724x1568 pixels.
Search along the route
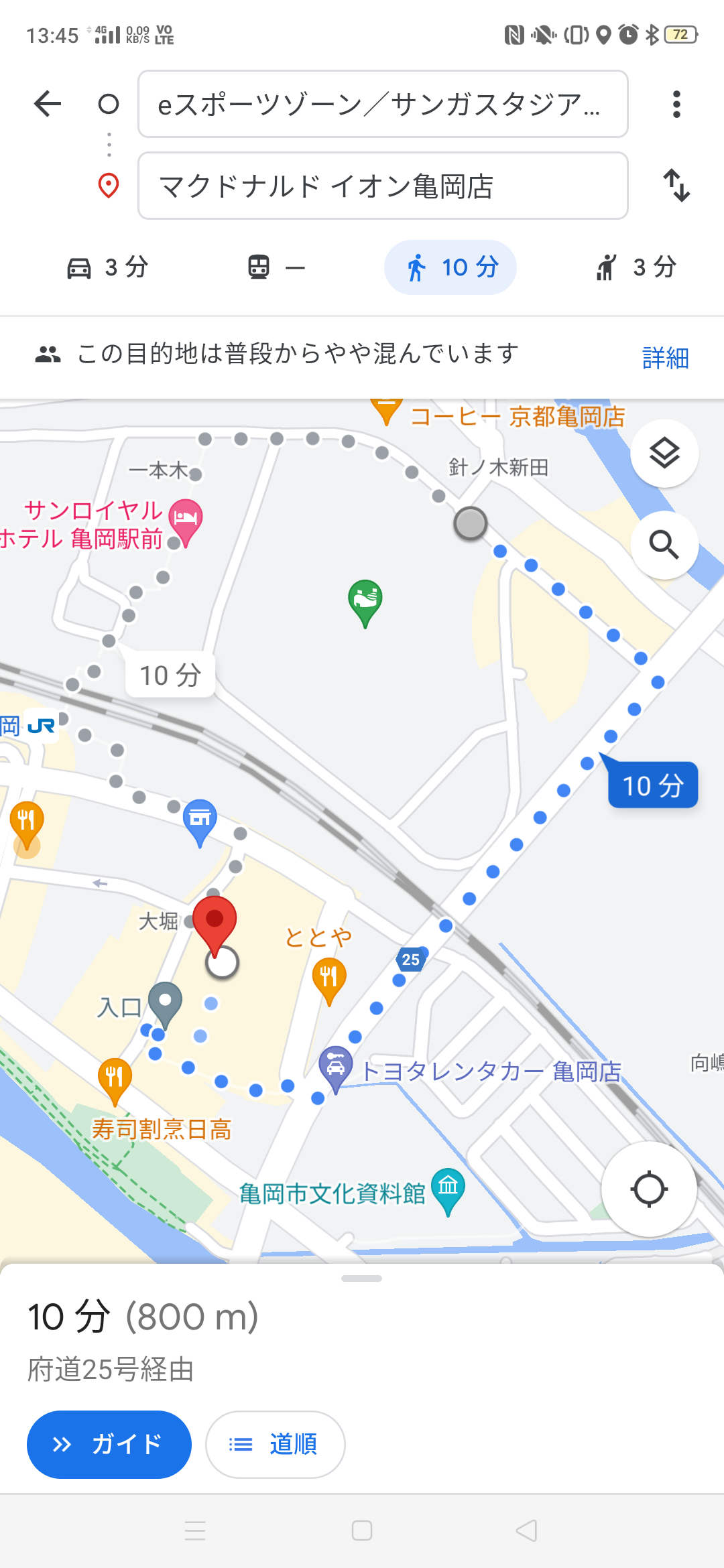coord(664,545)
